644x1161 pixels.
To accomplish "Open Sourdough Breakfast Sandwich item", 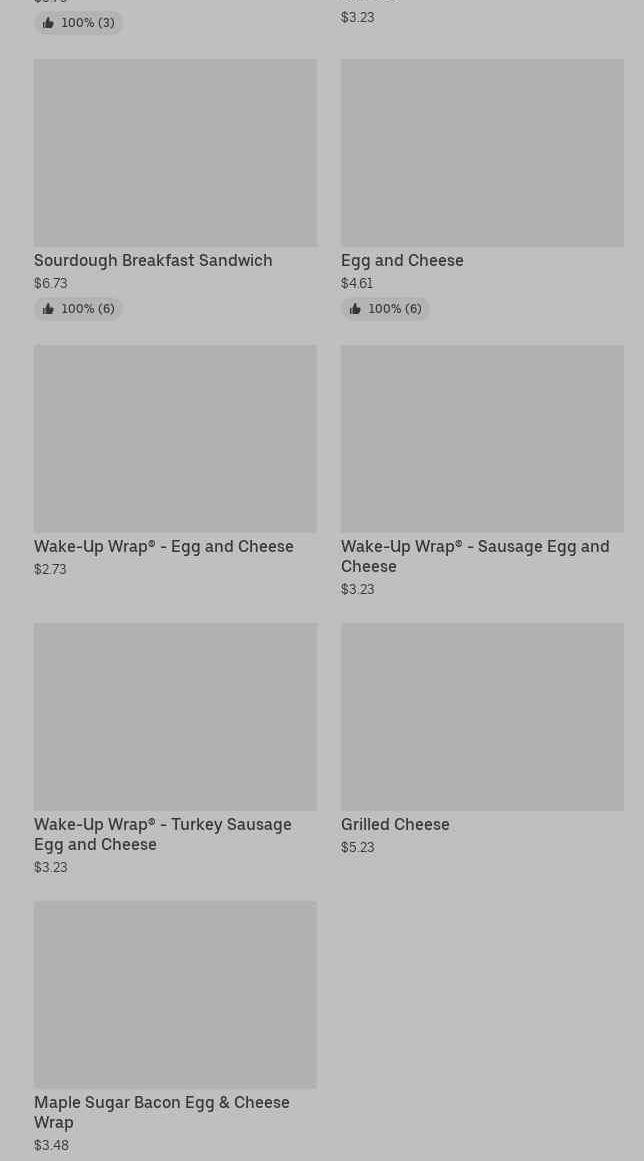I will point(175,154).
